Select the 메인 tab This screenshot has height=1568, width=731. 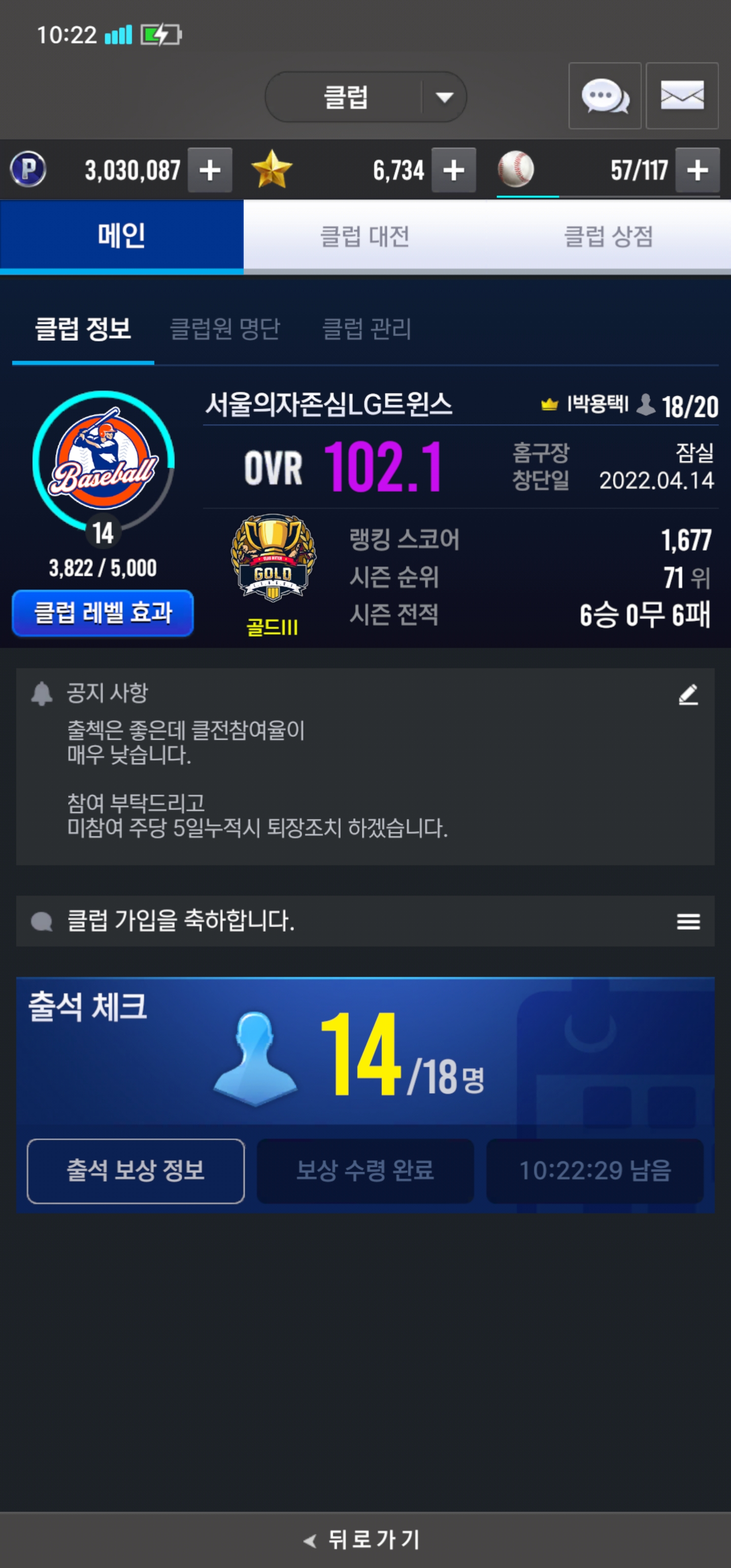pyautogui.click(x=122, y=236)
